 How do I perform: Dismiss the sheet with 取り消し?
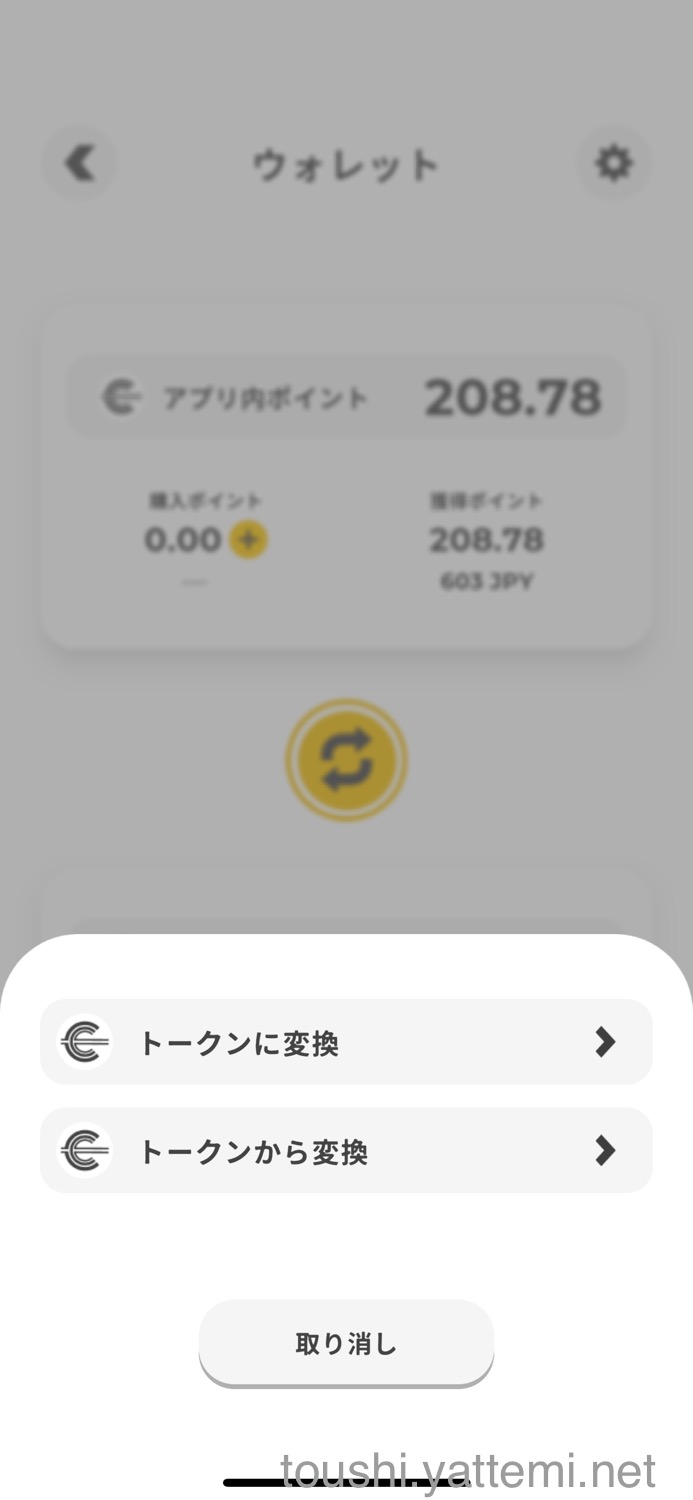(346, 1343)
